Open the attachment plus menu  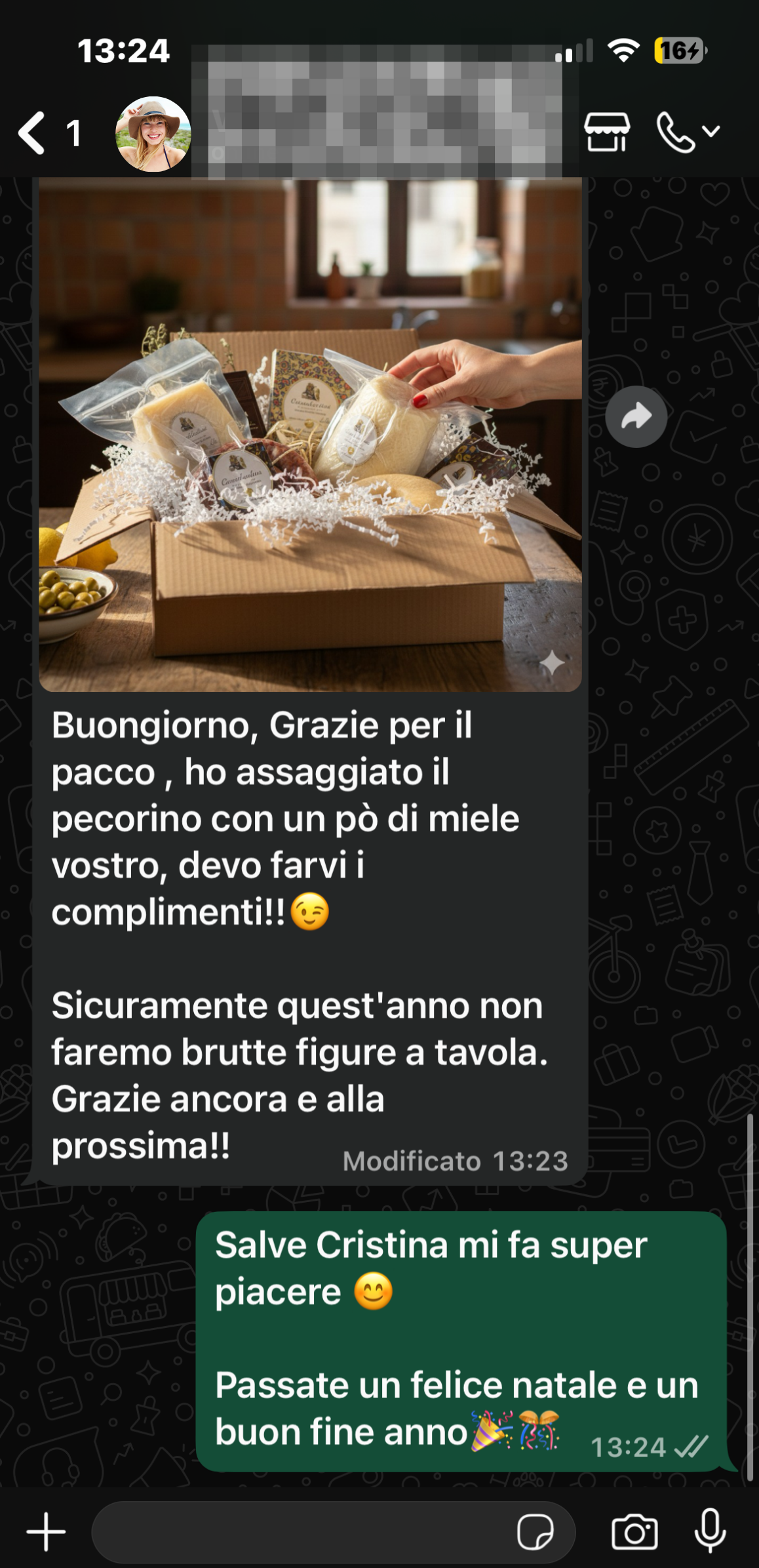point(46,1533)
